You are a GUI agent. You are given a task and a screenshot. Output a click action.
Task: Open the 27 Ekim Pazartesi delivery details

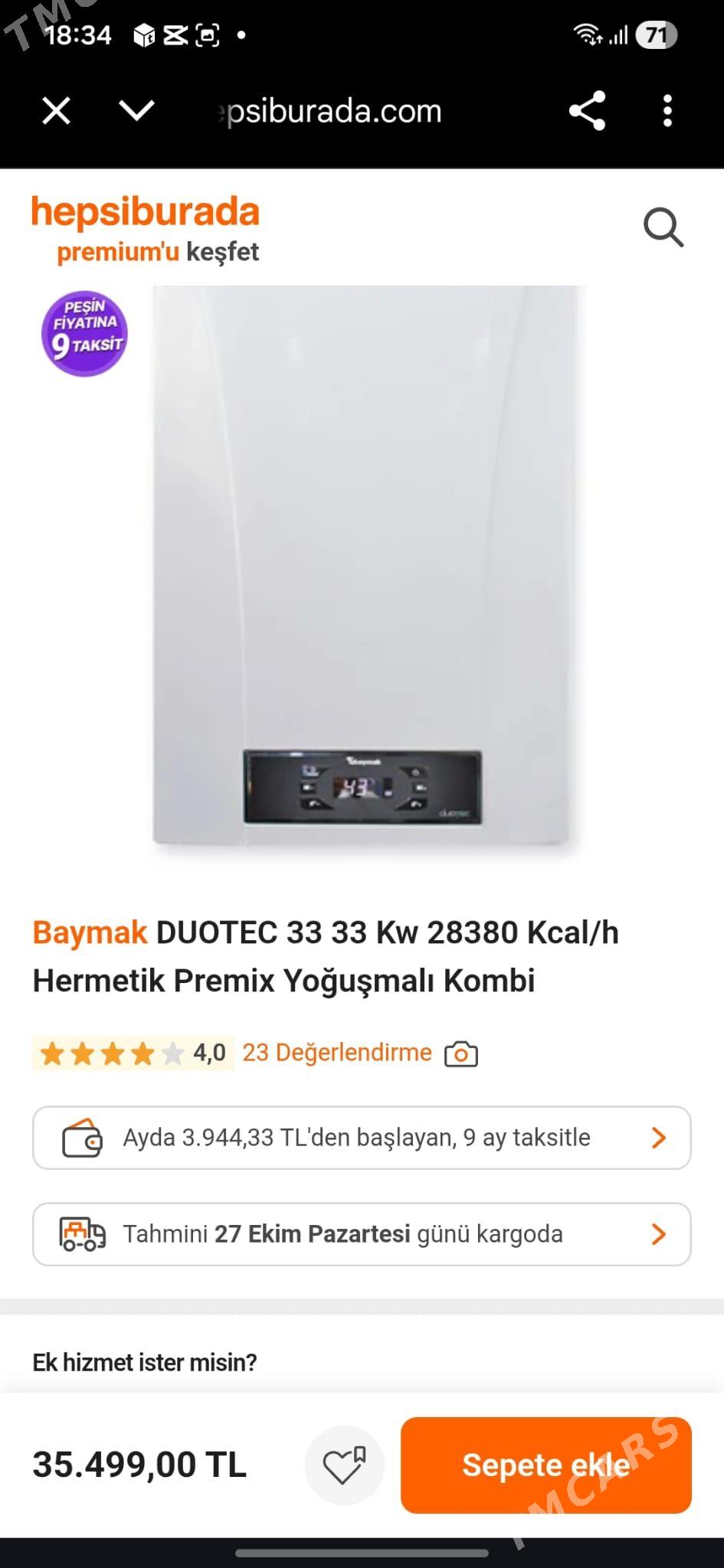click(362, 1234)
